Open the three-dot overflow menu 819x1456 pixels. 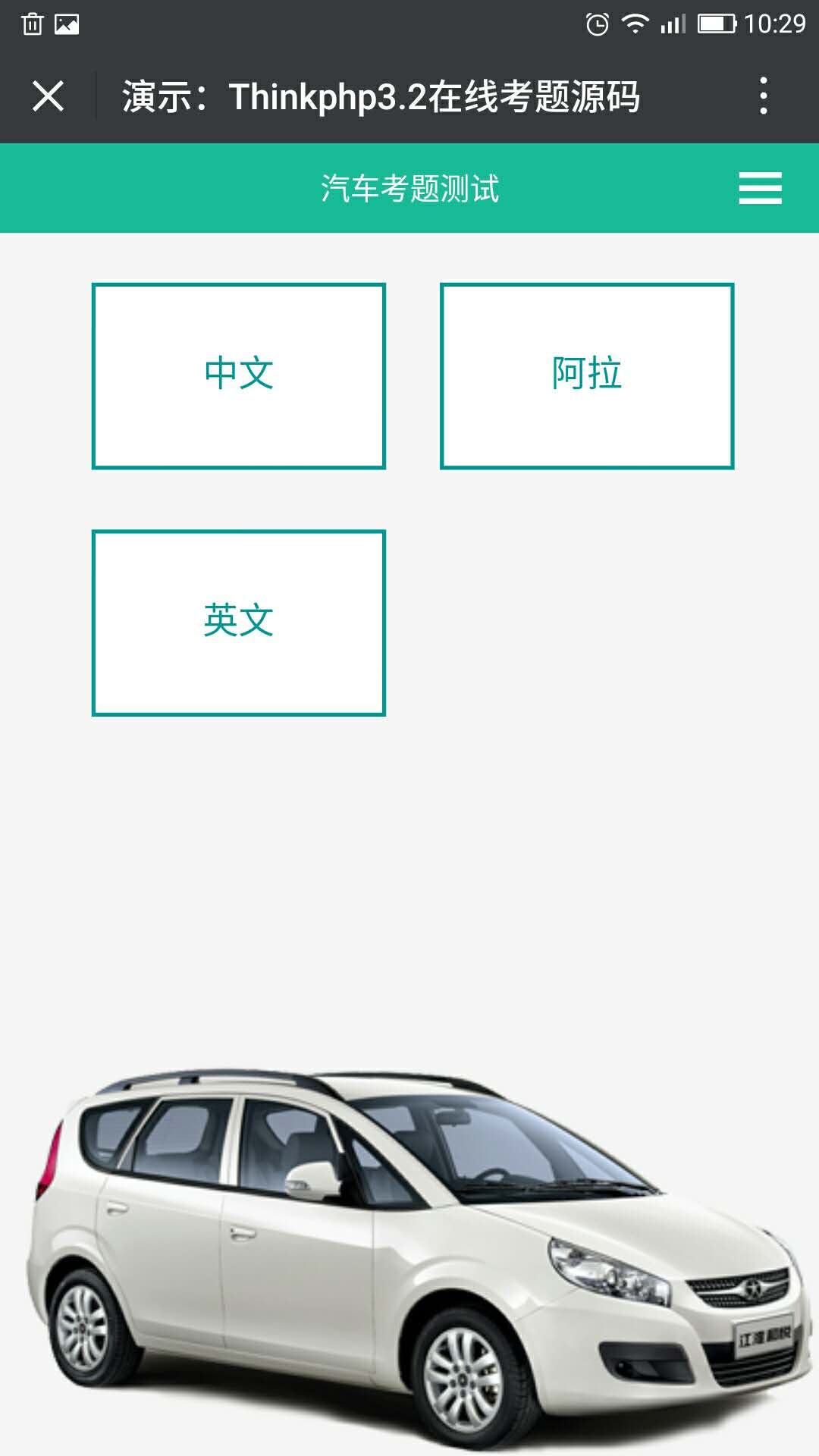click(x=763, y=96)
